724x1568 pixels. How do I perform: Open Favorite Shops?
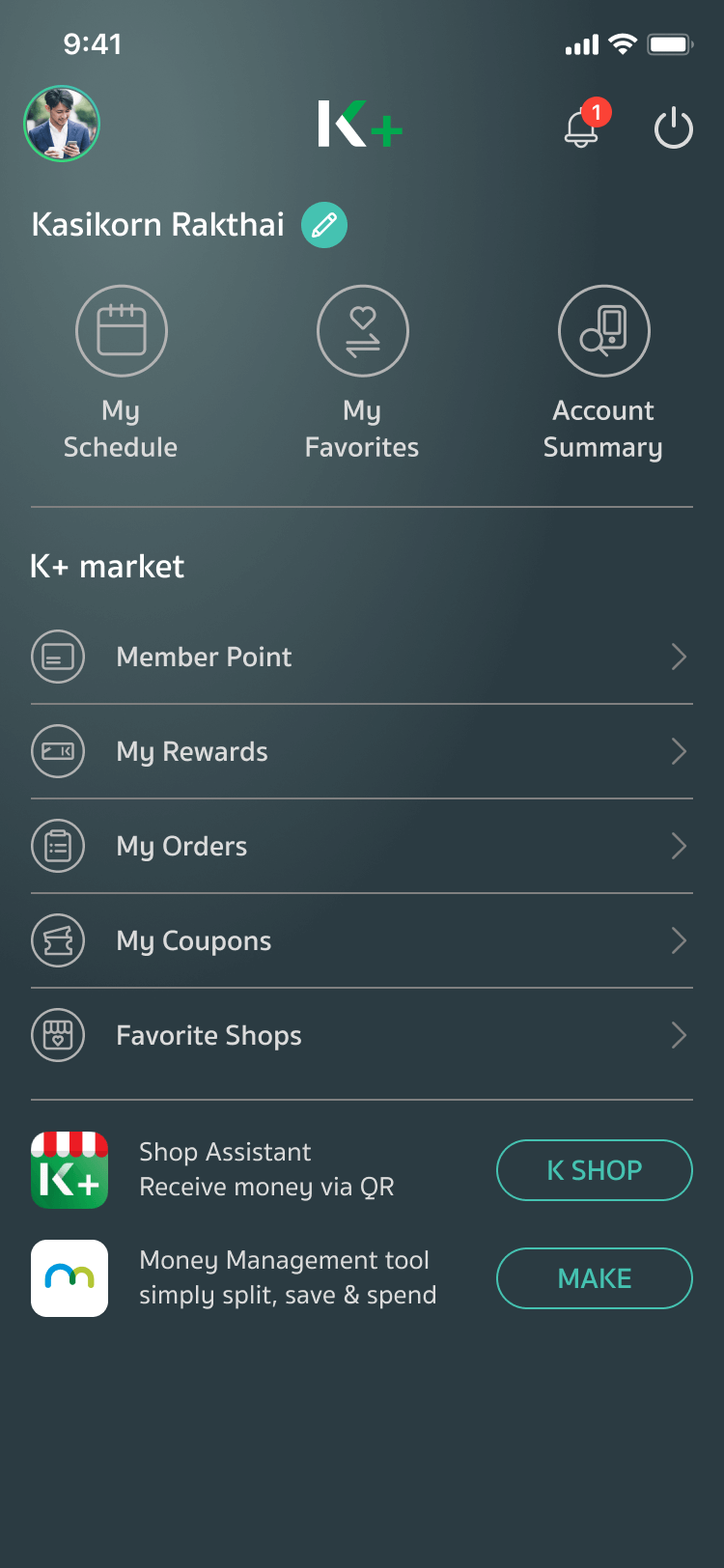[362, 1035]
